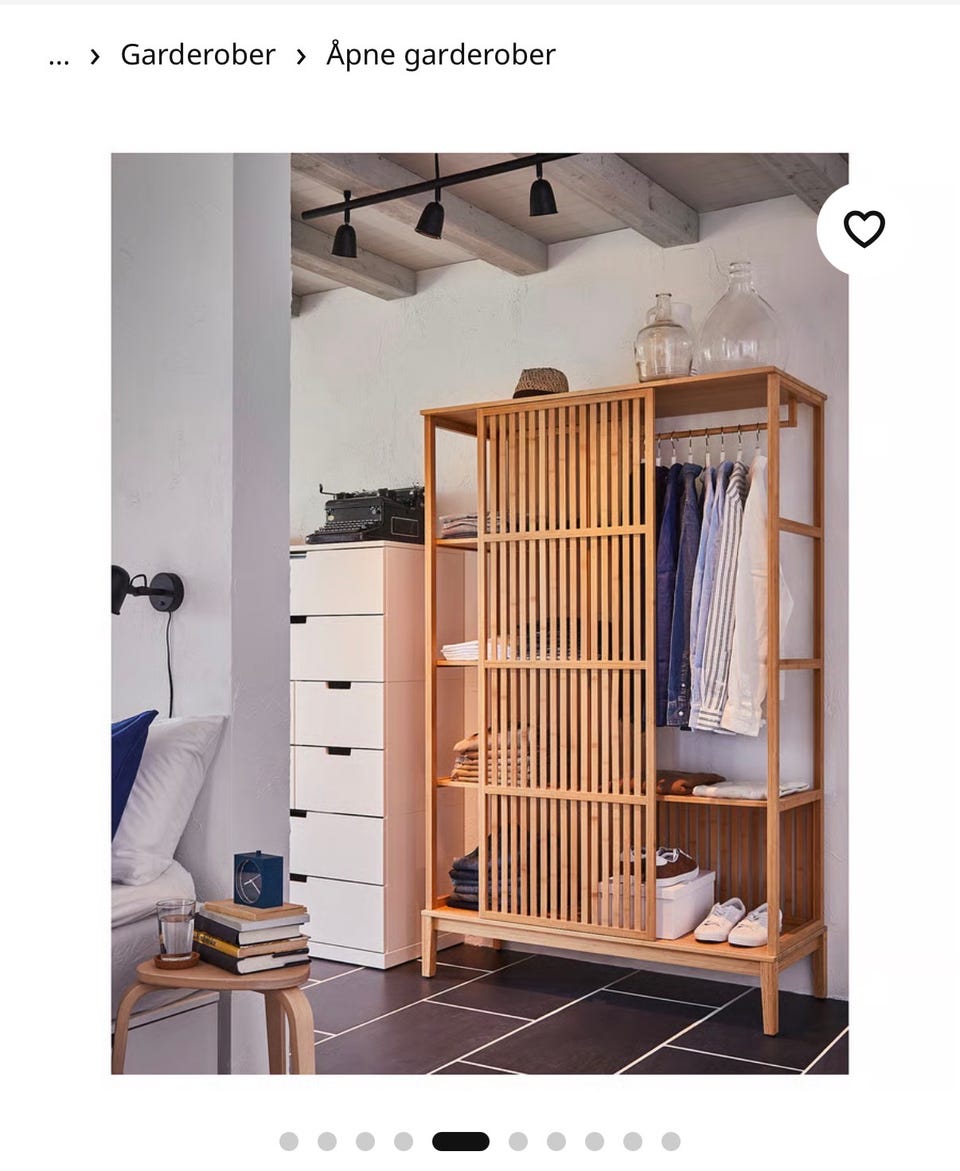Follow the ellipsis link to parent categories
Screen dimensions: 960x1171
point(58,55)
